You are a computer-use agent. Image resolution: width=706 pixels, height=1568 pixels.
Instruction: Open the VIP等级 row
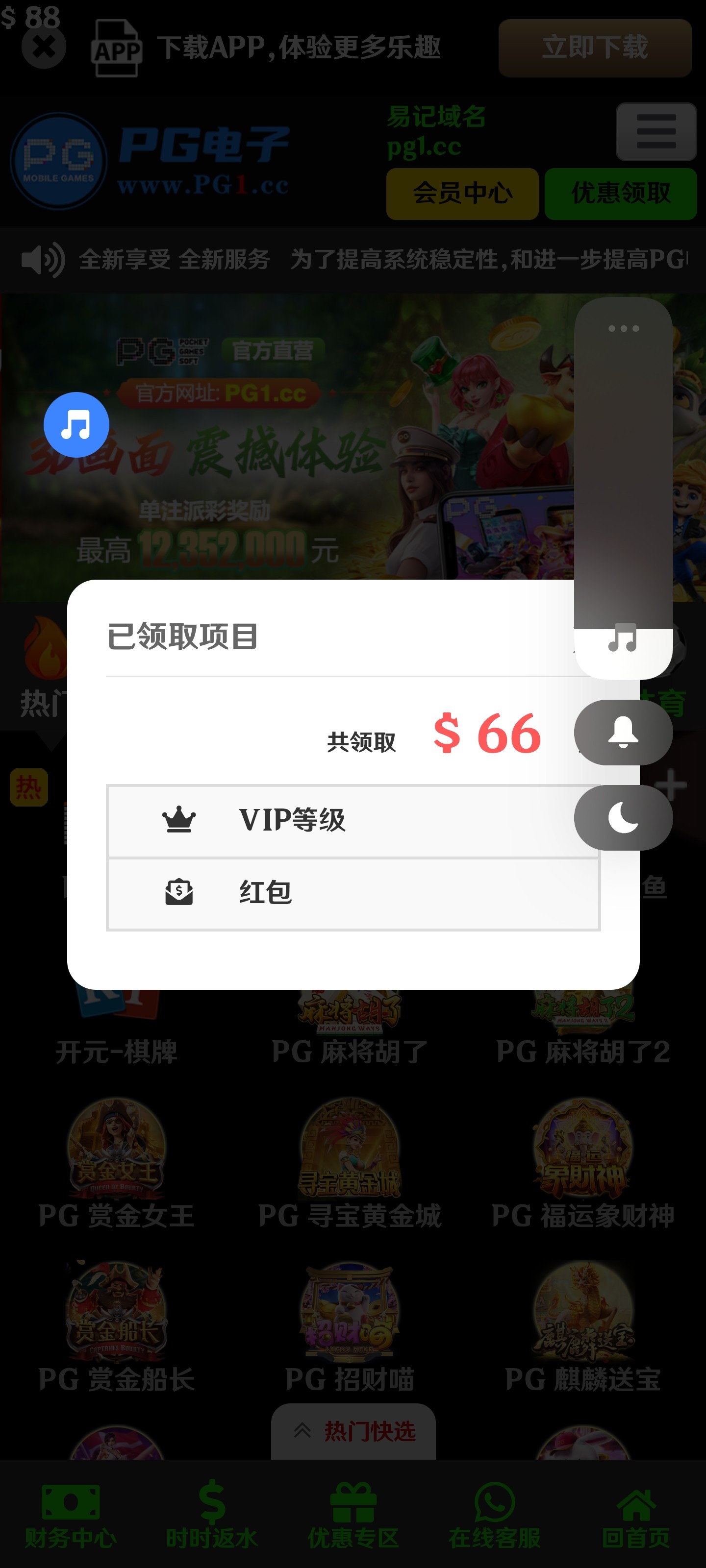(x=353, y=821)
